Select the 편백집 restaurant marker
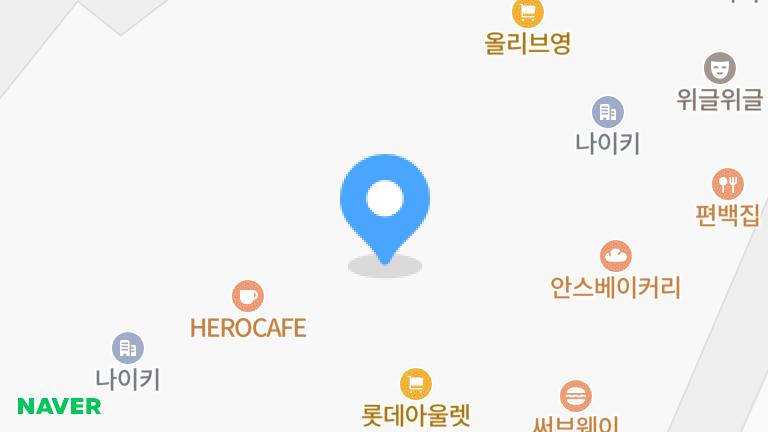 (x=727, y=184)
